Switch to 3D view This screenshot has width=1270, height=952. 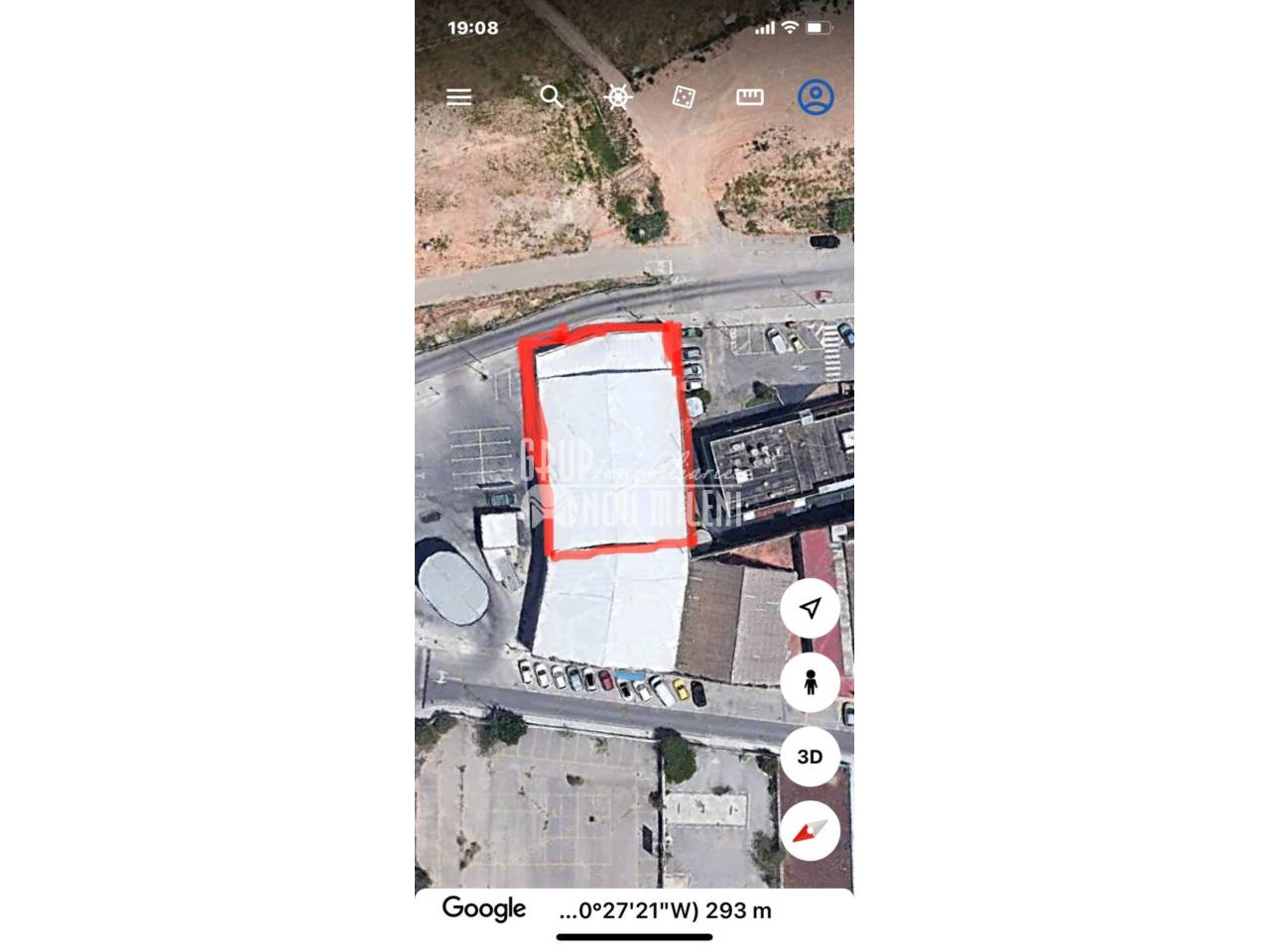[810, 757]
